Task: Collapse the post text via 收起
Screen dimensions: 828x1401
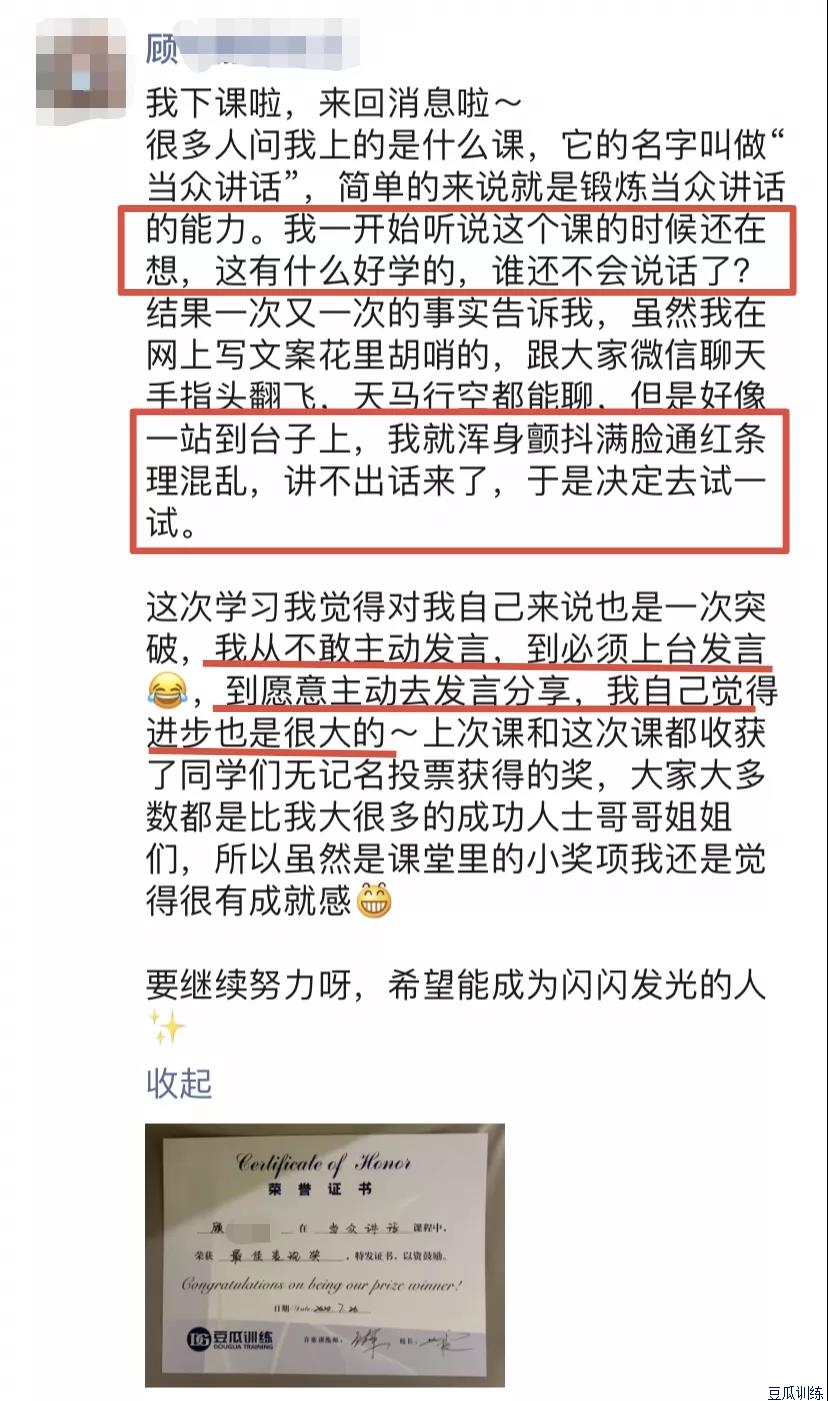Action: pyautogui.click(x=180, y=1083)
